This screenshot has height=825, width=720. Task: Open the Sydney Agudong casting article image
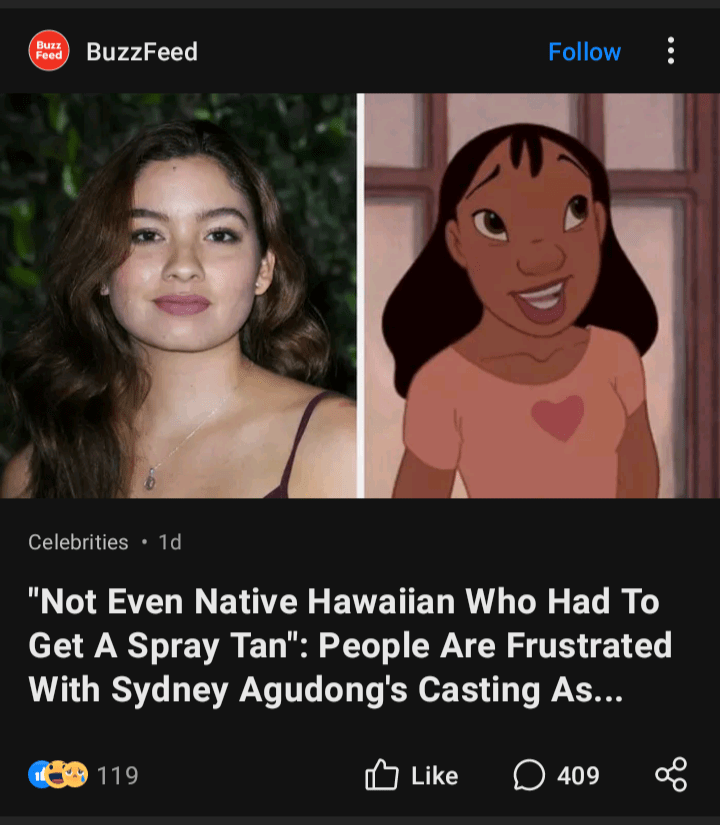pos(360,296)
